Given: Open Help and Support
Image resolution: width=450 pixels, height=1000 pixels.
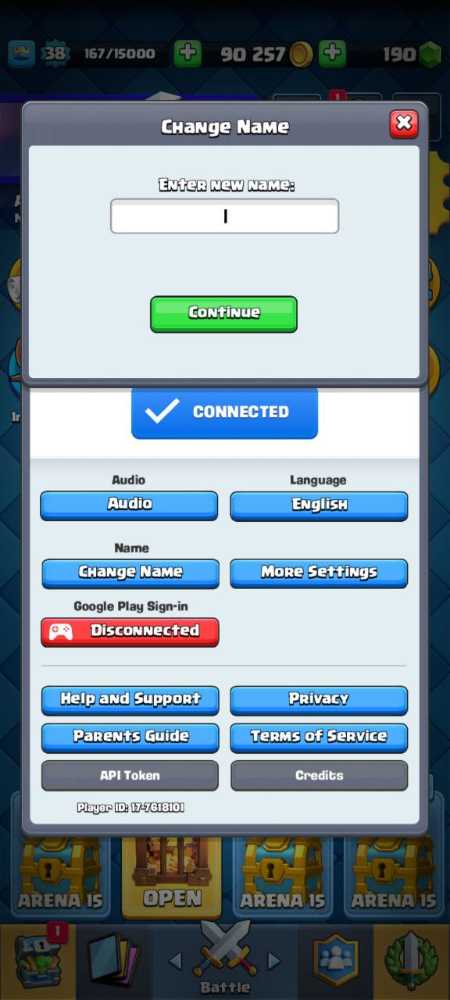Looking at the screenshot, I should click(x=130, y=700).
